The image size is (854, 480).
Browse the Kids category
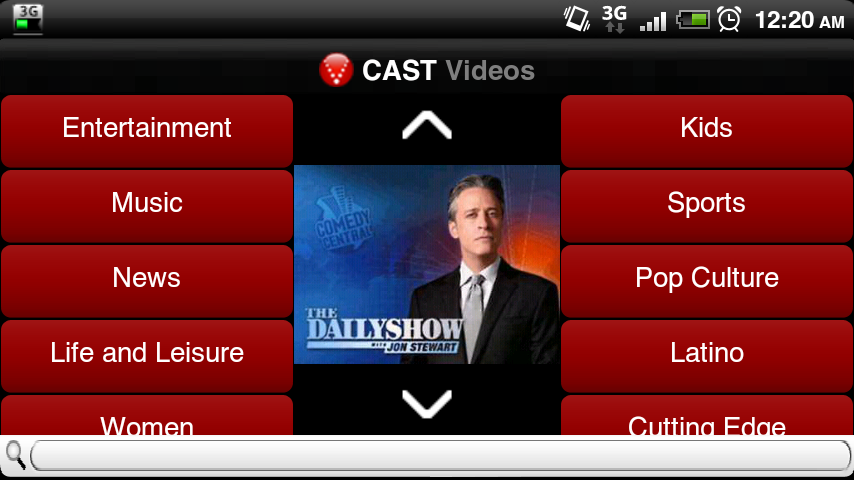pyautogui.click(x=706, y=130)
